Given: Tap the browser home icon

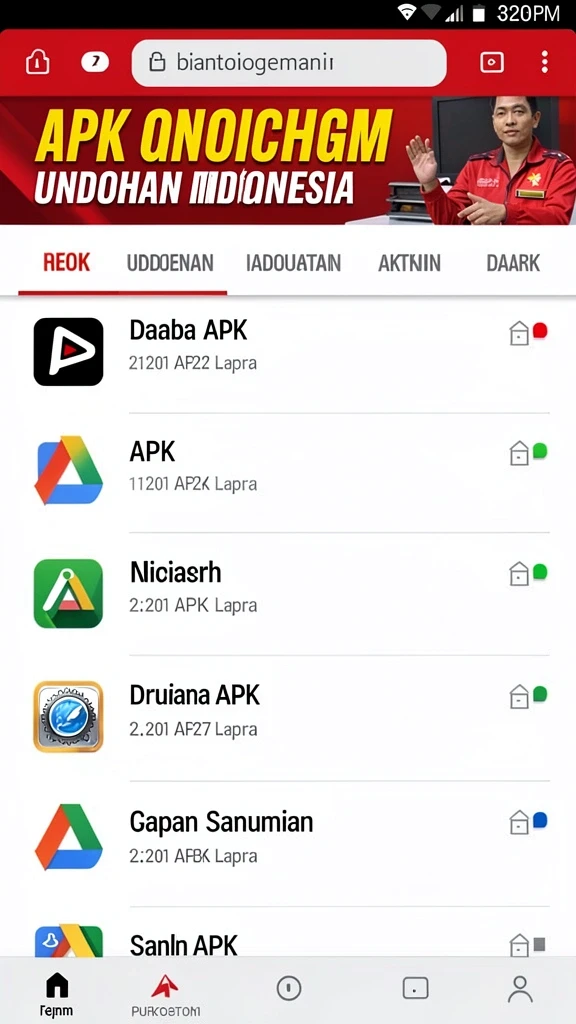Looking at the screenshot, I should point(37,63).
